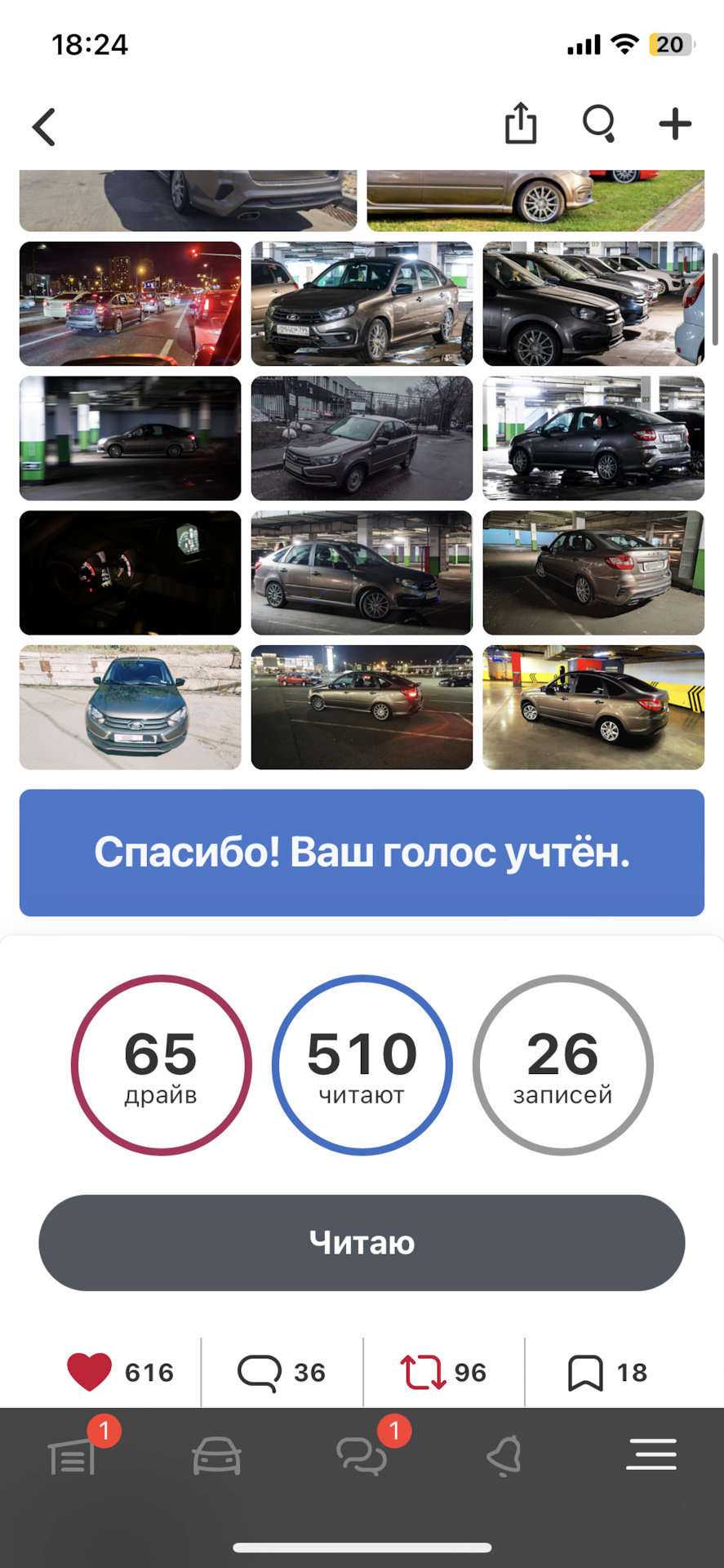Open the snowy street car photo

[362, 439]
